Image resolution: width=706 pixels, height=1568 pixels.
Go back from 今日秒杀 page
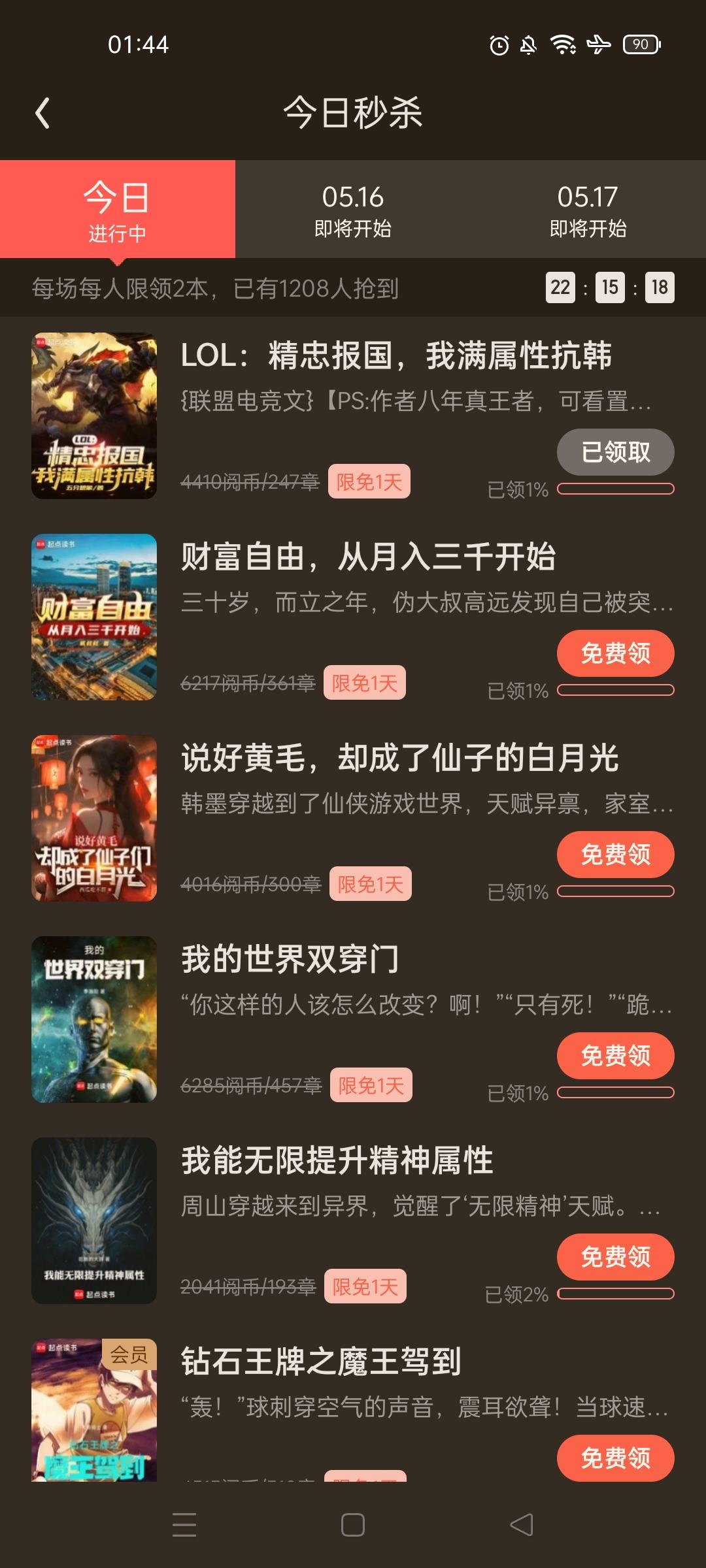click(42, 113)
